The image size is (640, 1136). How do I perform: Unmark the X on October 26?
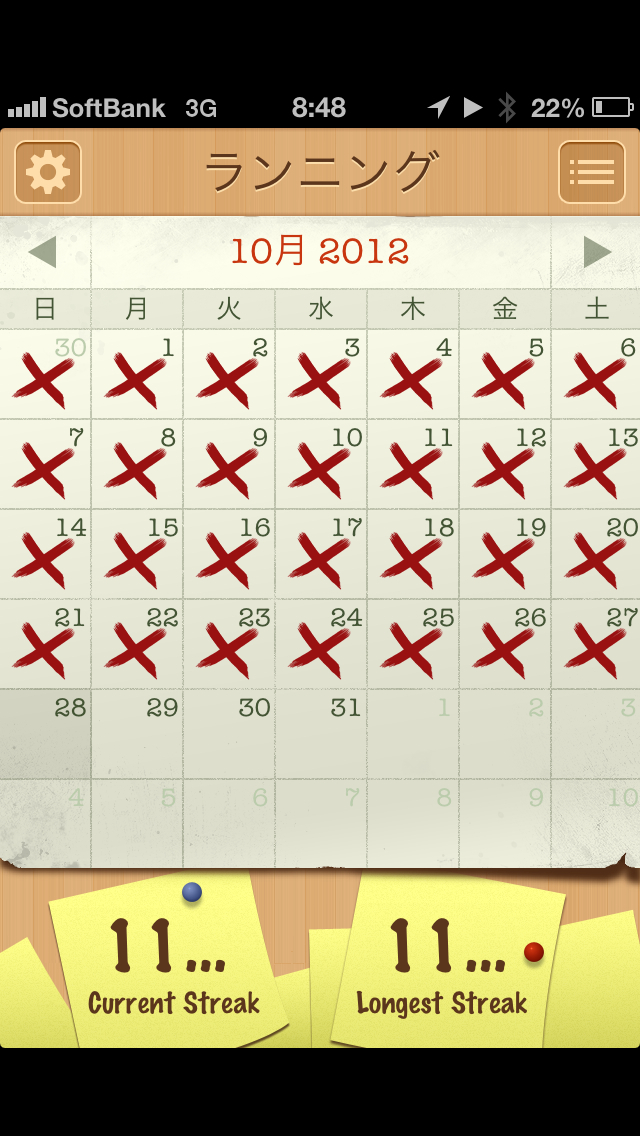pyautogui.click(x=505, y=645)
